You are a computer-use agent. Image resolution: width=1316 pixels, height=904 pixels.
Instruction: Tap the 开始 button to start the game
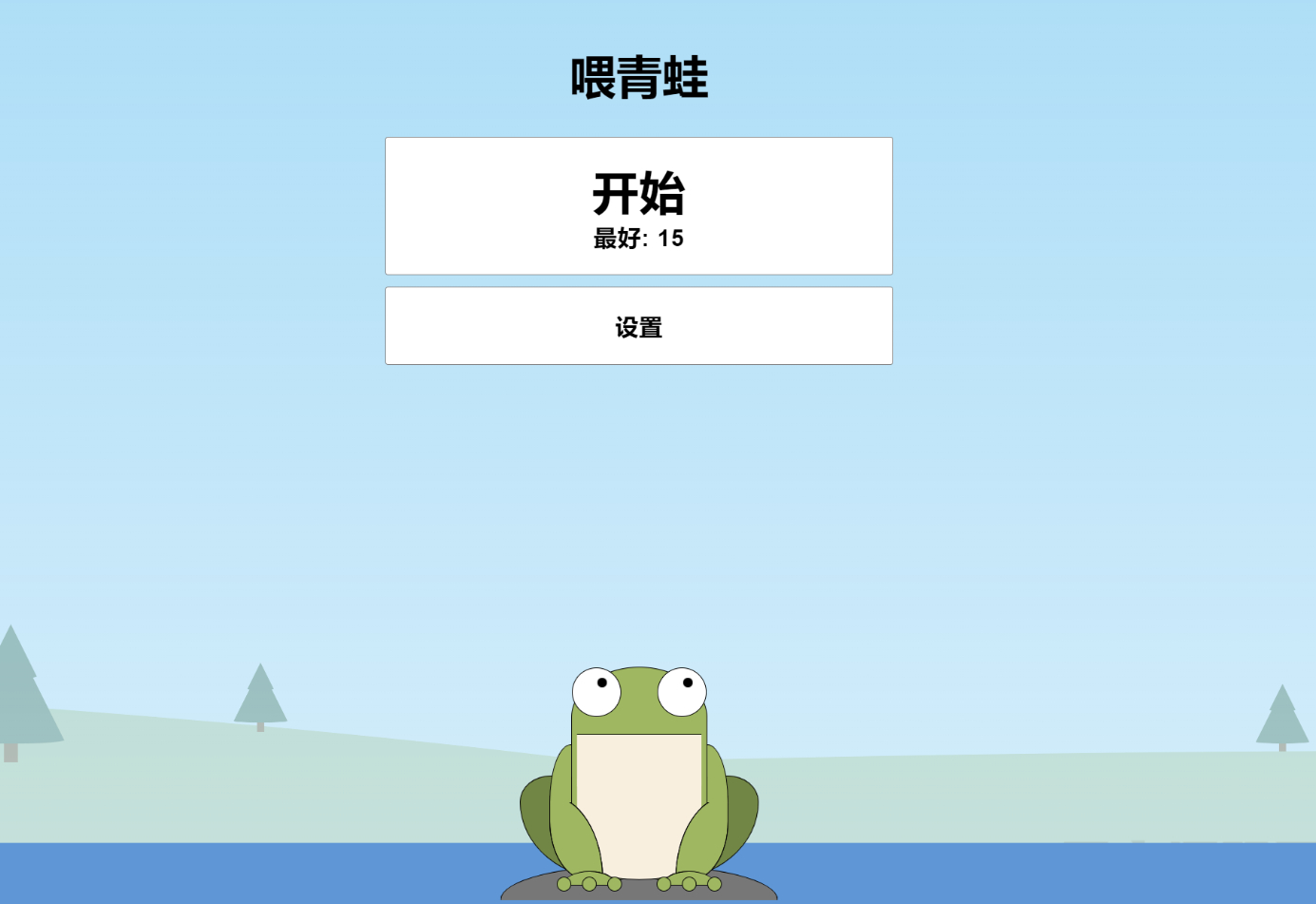click(639, 205)
